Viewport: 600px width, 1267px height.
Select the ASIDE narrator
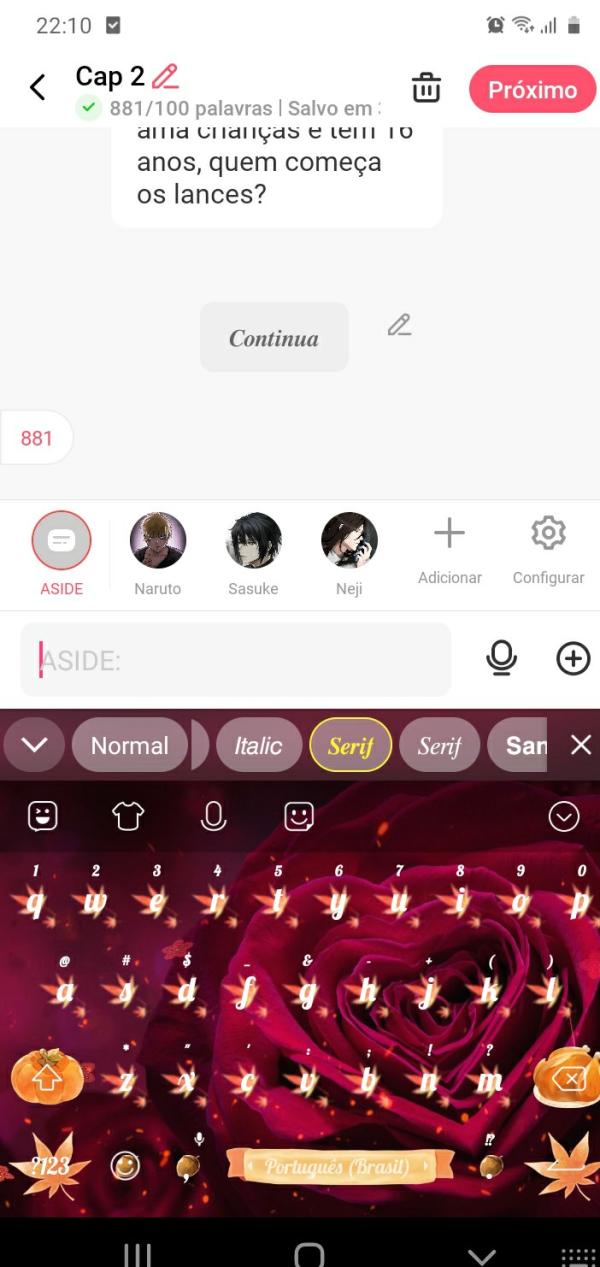pos(61,542)
